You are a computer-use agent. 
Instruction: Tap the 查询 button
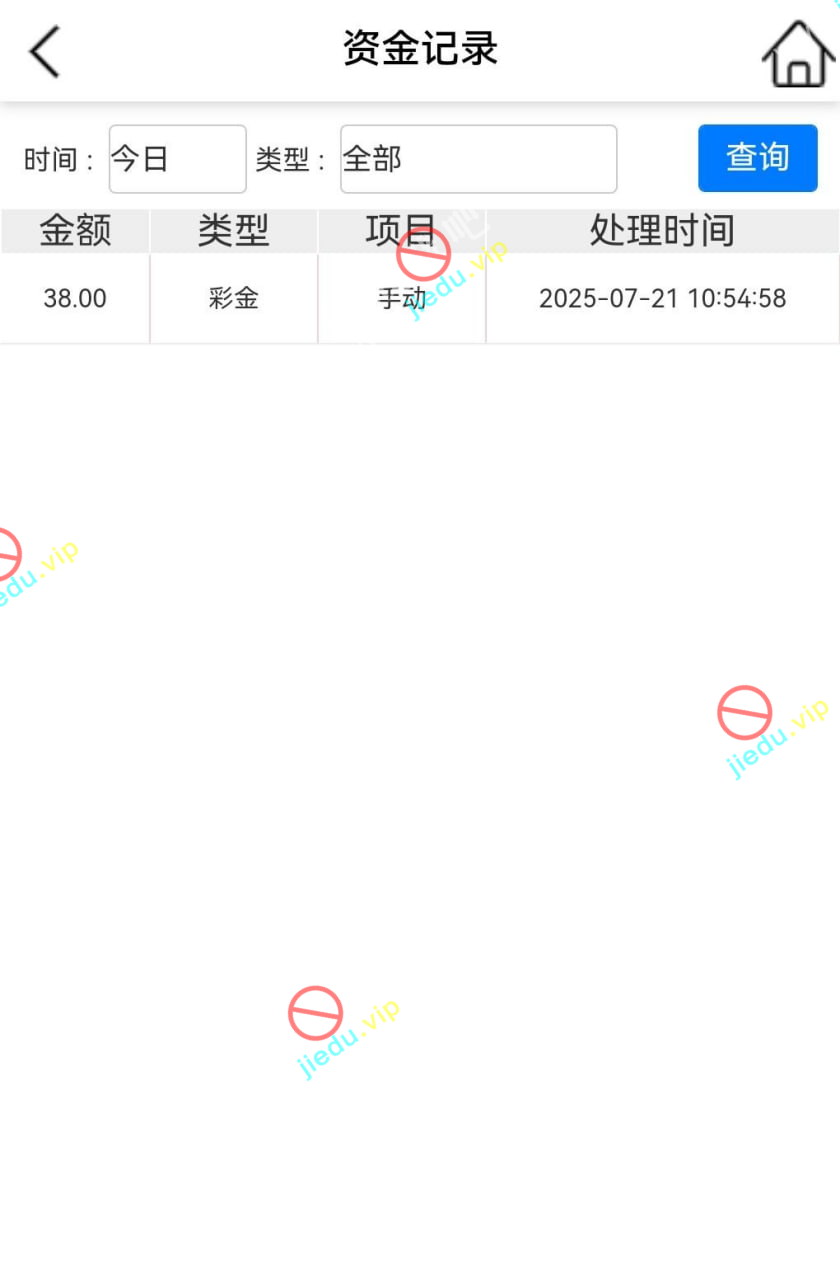click(x=757, y=158)
